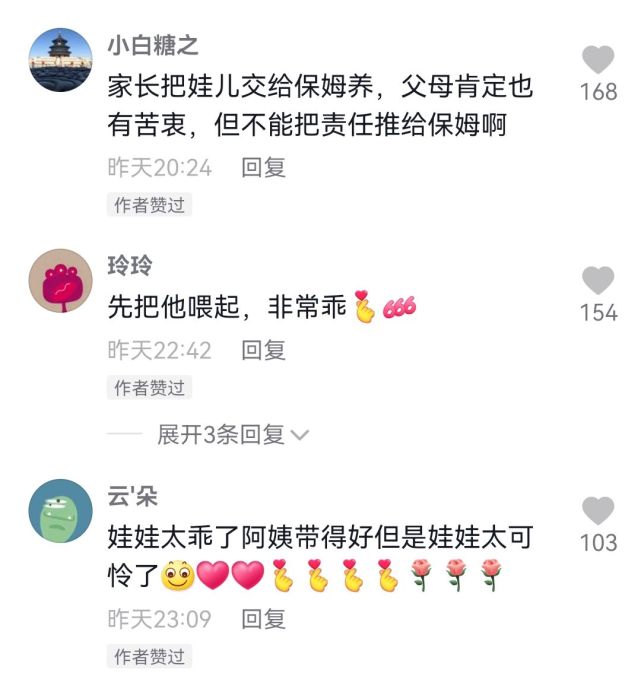Like 玲玲's comment
The image size is (641, 676).
[598, 281]
